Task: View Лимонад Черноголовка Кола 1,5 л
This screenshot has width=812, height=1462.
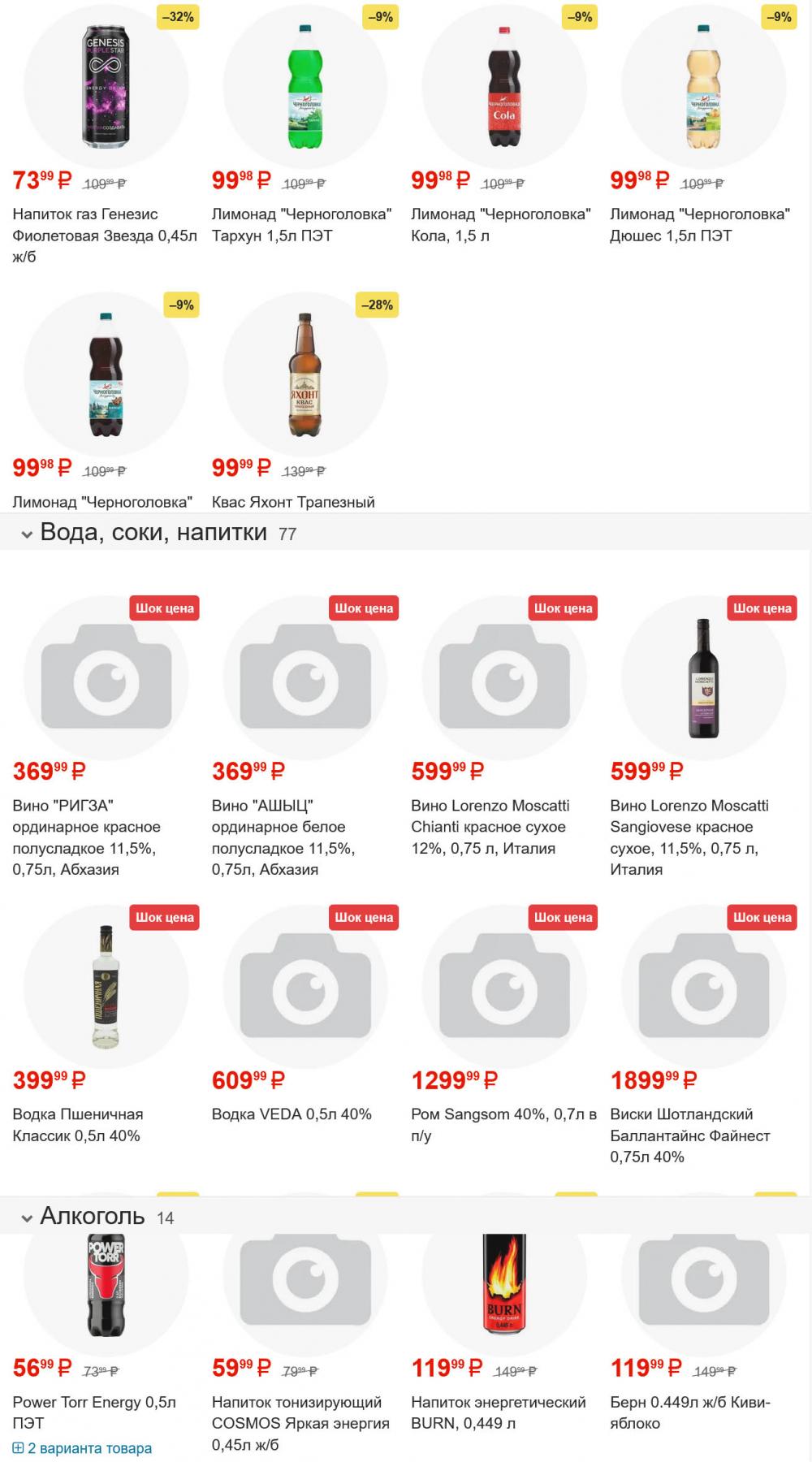Action: coord(500,225)
